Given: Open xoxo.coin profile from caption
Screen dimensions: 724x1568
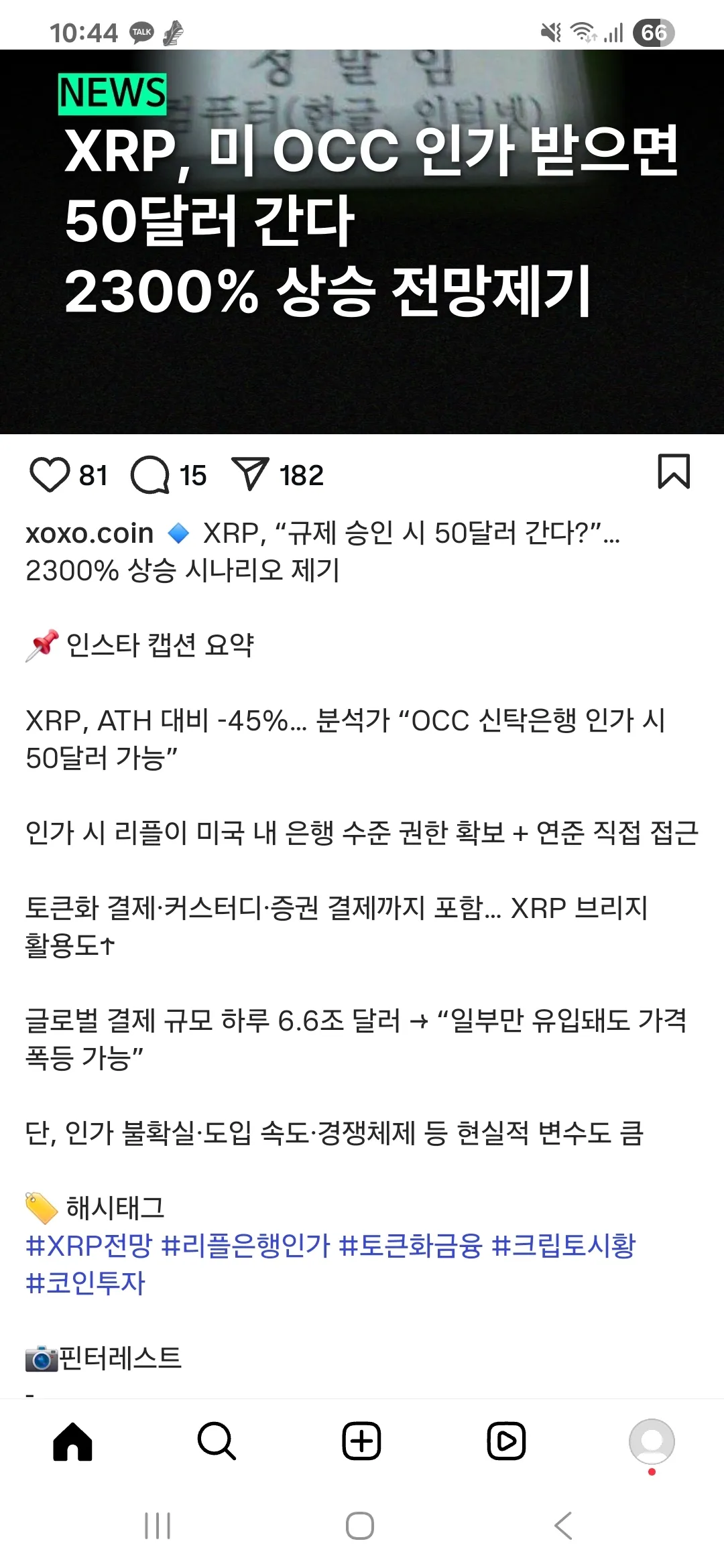Looking at the screenshot, I should [90, 533].
